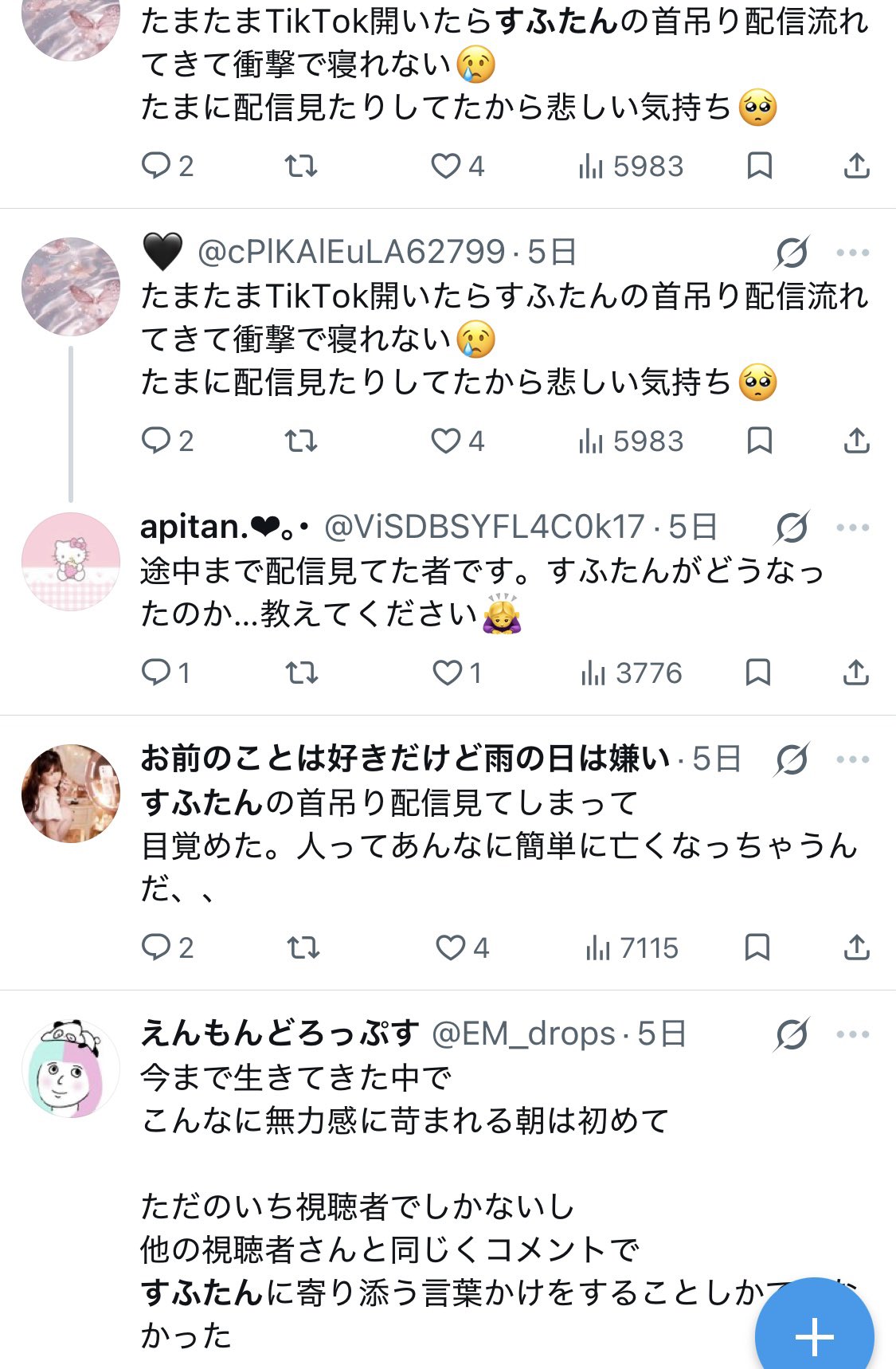The image size is (896, 1369).
Task: Bookmark the post with 7115 views
Action: [x=757, y=947]
